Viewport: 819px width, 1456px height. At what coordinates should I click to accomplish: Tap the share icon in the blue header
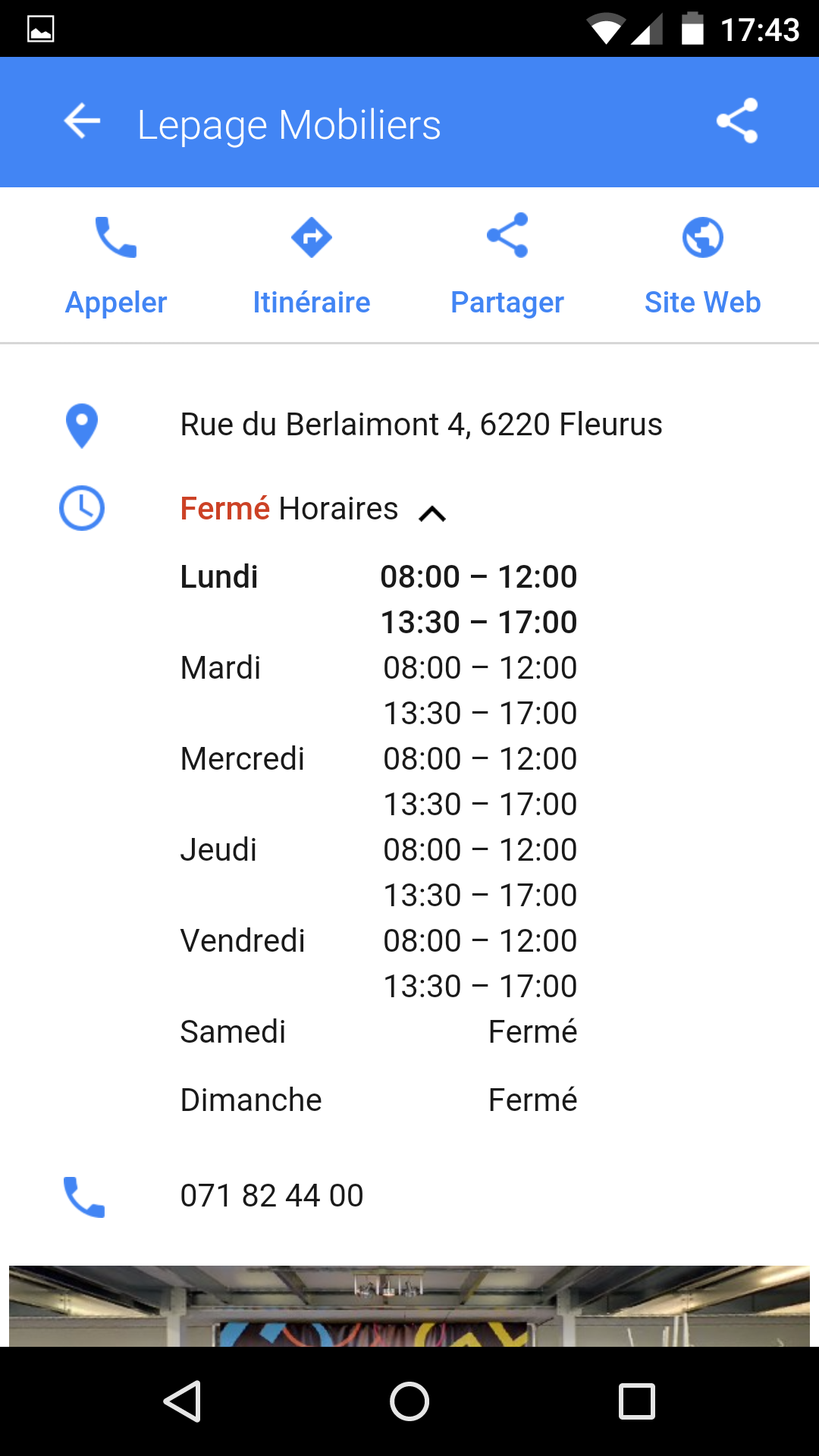pyautogui.click(x=737, y=121)
